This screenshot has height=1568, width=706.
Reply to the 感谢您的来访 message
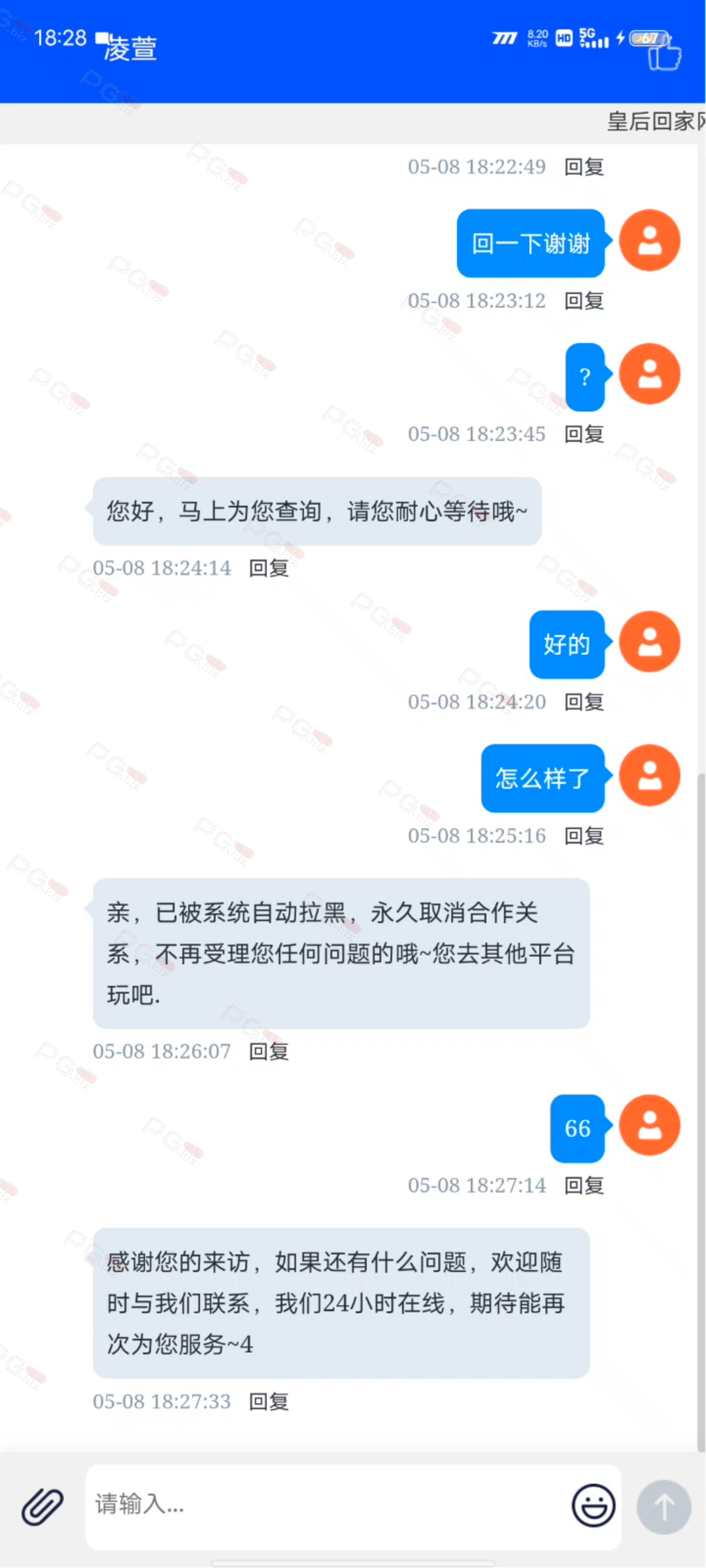(269, 1402)
